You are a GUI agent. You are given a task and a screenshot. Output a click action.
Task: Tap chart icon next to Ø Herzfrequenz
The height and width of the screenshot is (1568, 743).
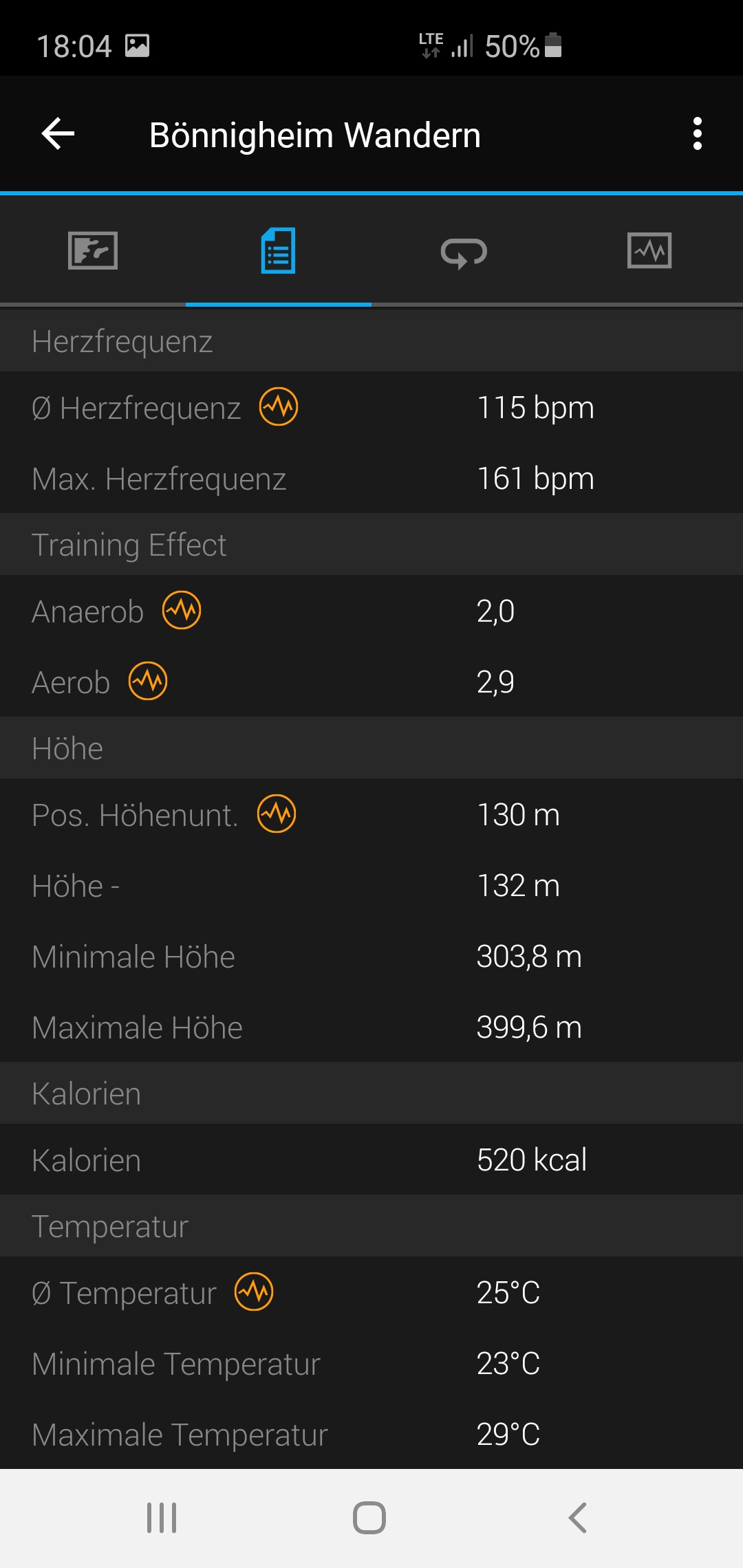[279, 406]
